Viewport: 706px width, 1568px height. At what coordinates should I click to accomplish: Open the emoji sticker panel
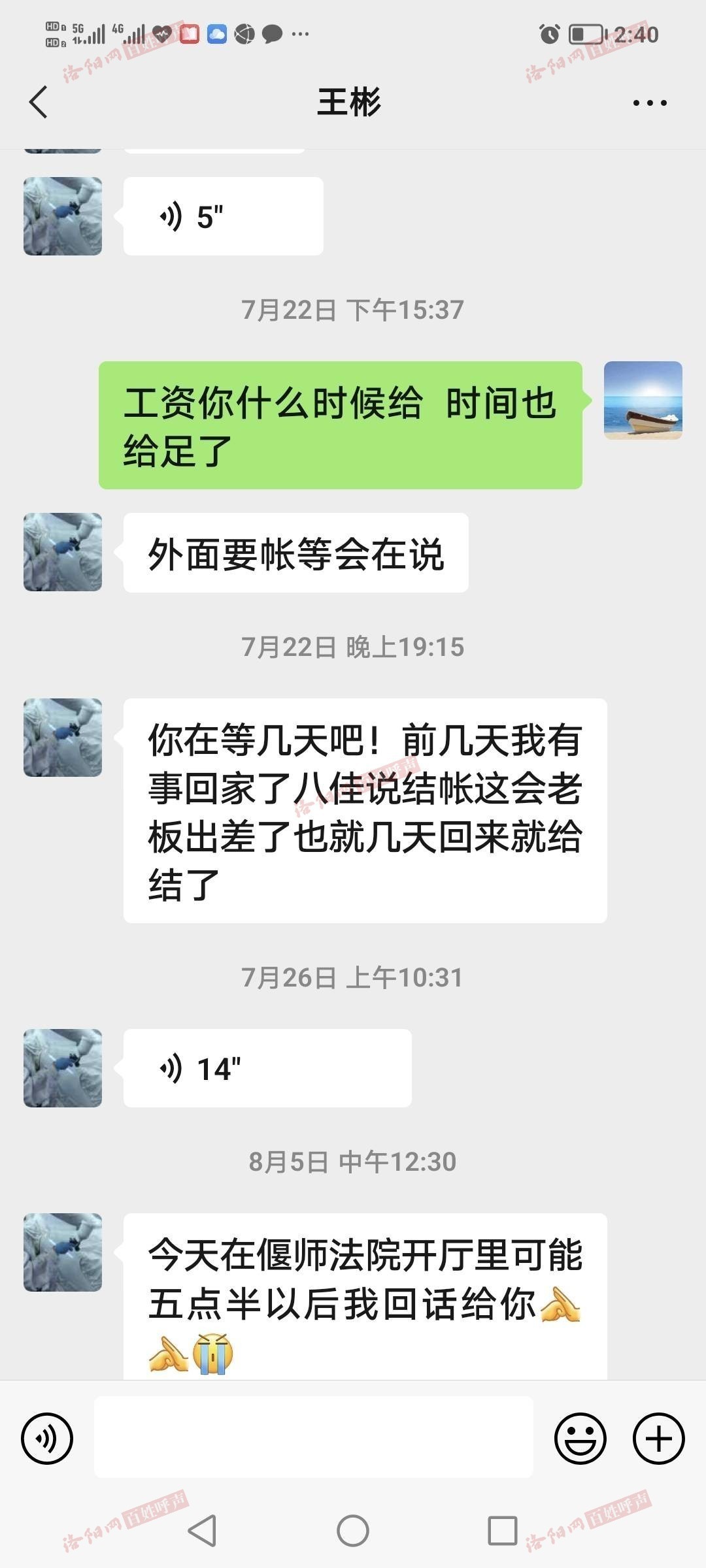(580, 1438)
